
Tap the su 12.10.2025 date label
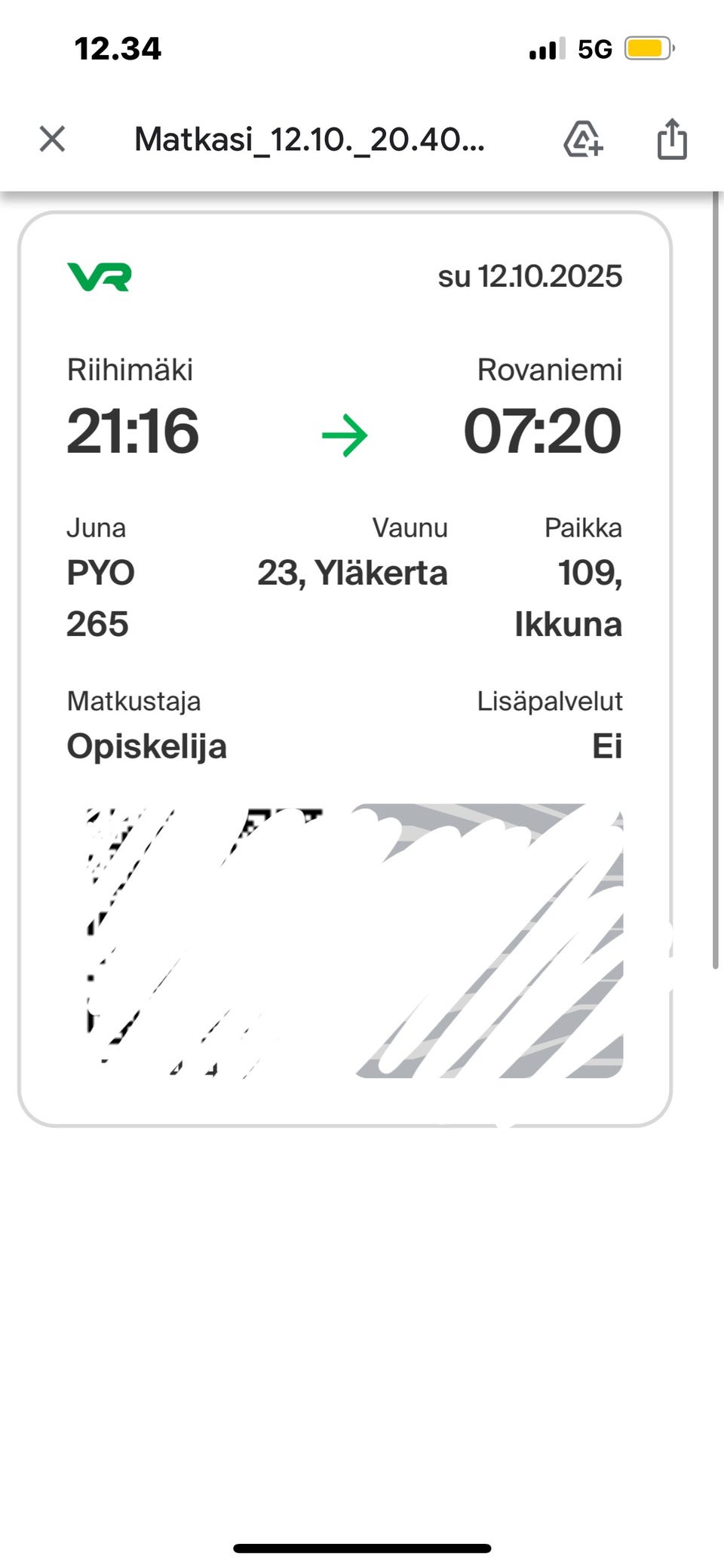[530, 277]
